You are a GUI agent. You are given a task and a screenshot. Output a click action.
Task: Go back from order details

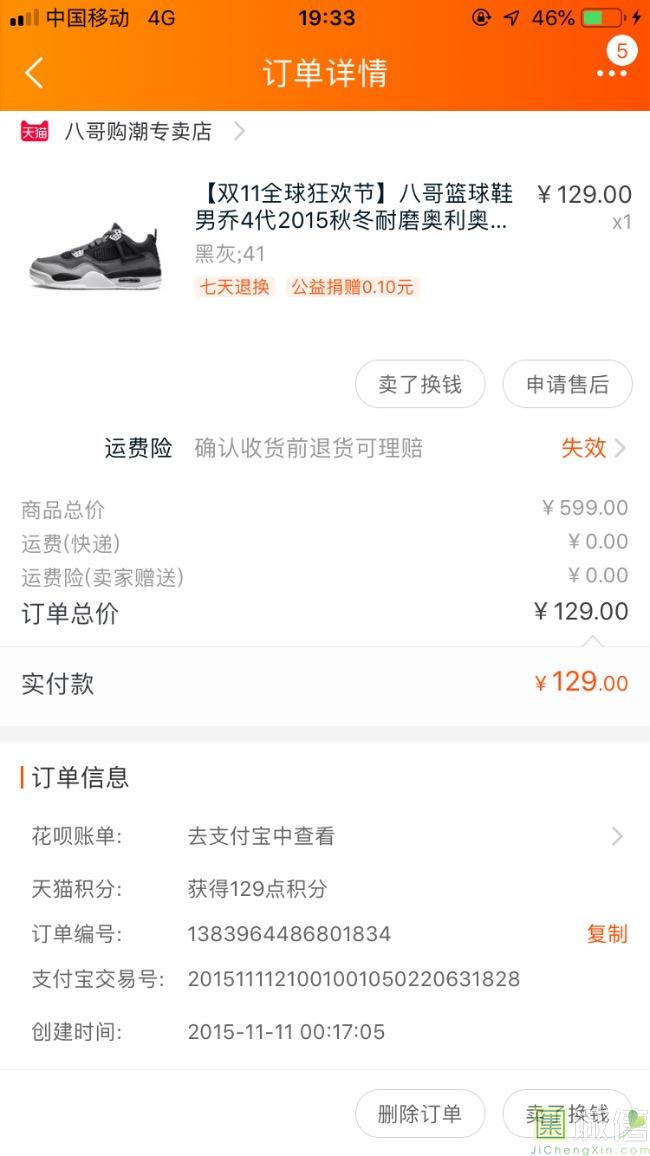[x=34, y=73]
